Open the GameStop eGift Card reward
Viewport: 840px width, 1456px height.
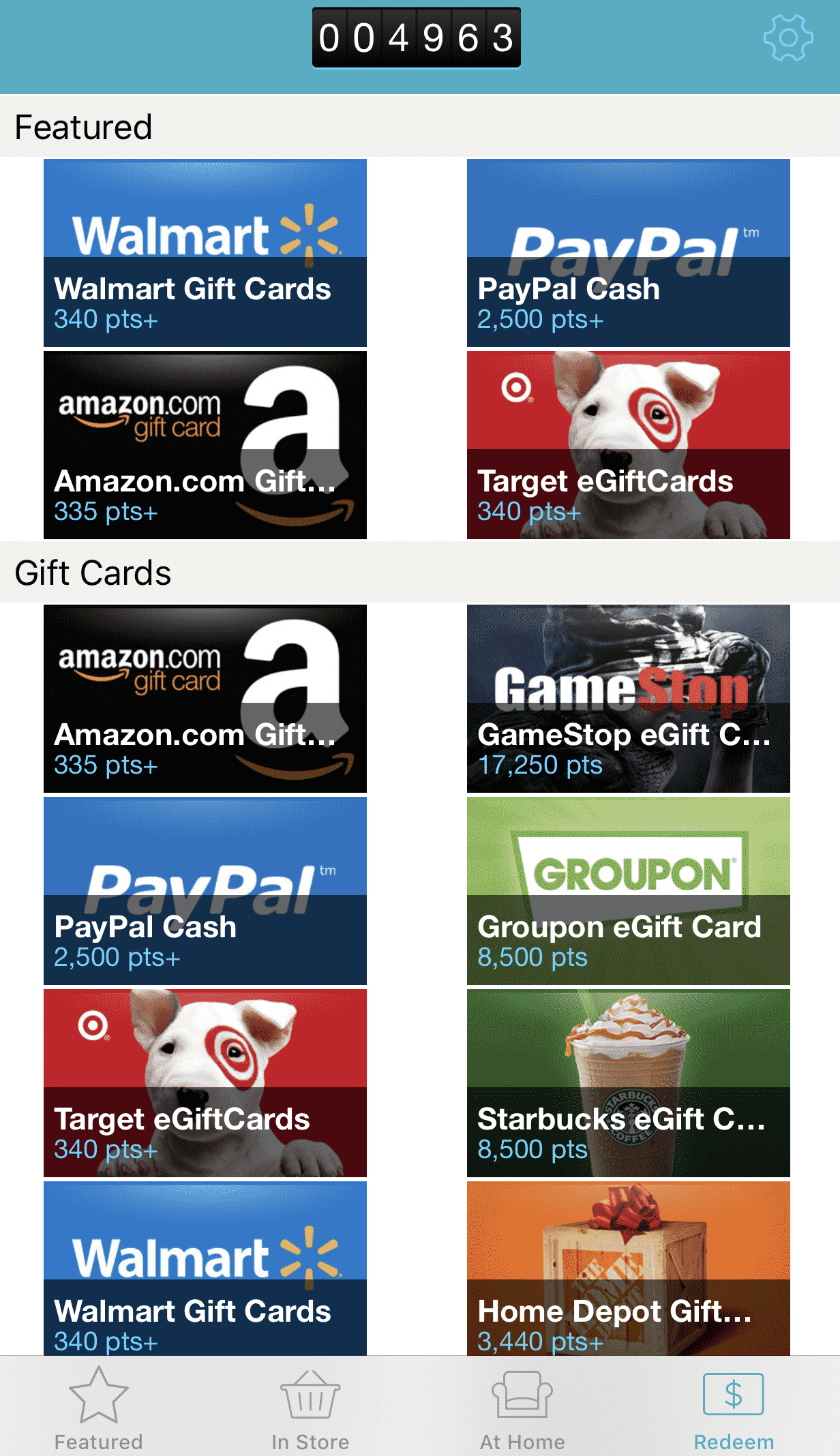coord(628,699)
